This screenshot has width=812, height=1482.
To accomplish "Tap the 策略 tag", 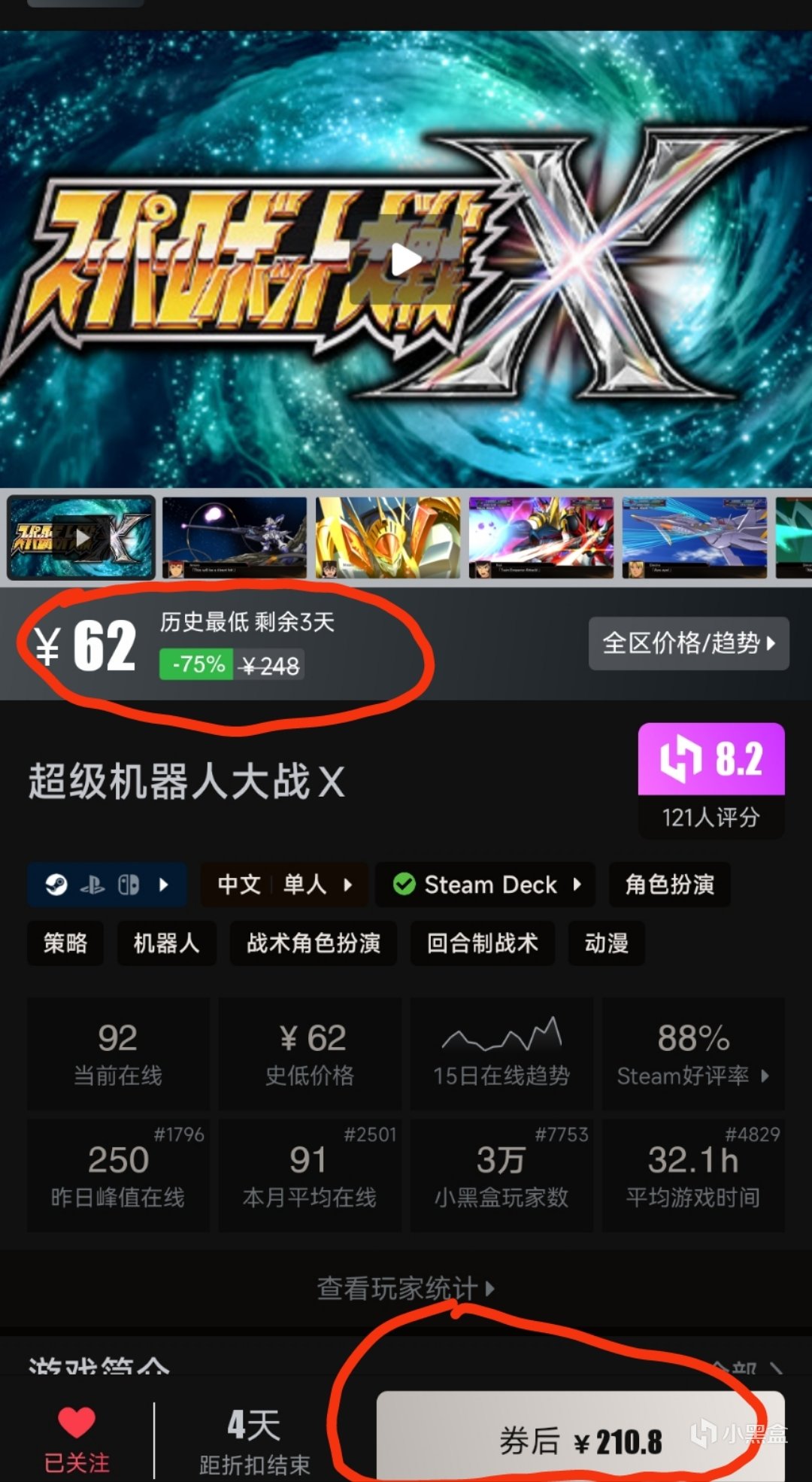I will tap(65, 943).
